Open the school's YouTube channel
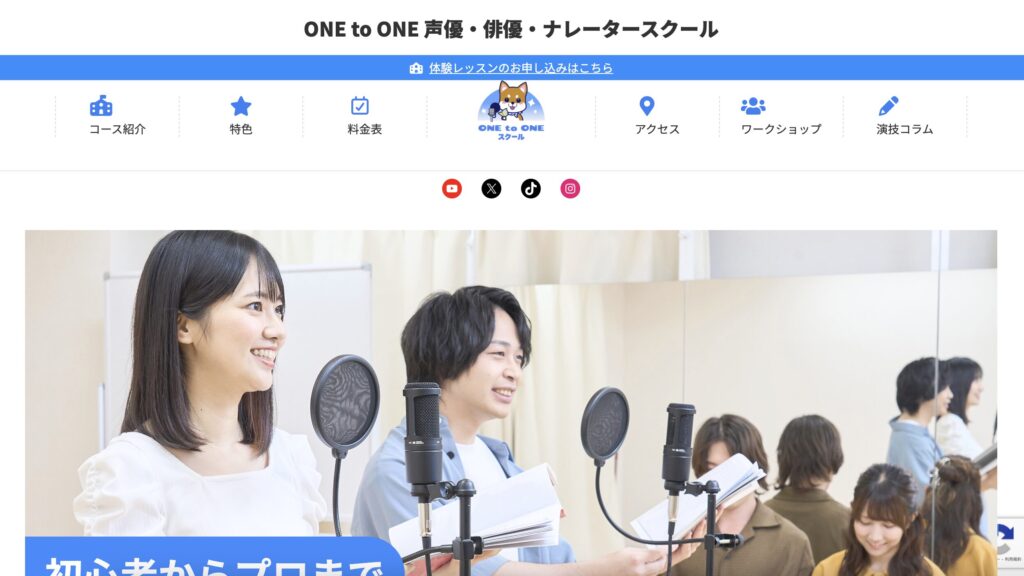Screen dimensions: 1024x576 coord(452,189)
